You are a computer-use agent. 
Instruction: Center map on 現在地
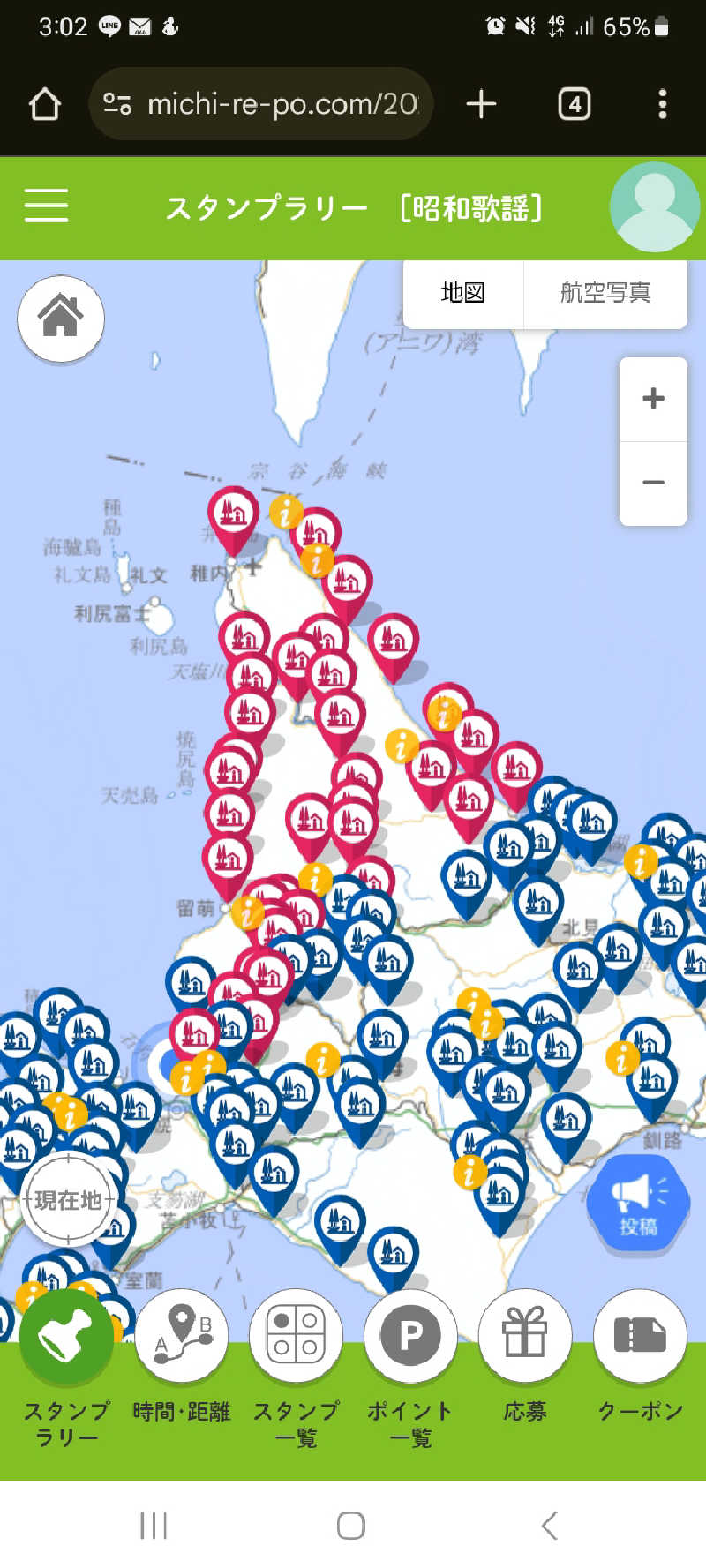click(69, 1199)
